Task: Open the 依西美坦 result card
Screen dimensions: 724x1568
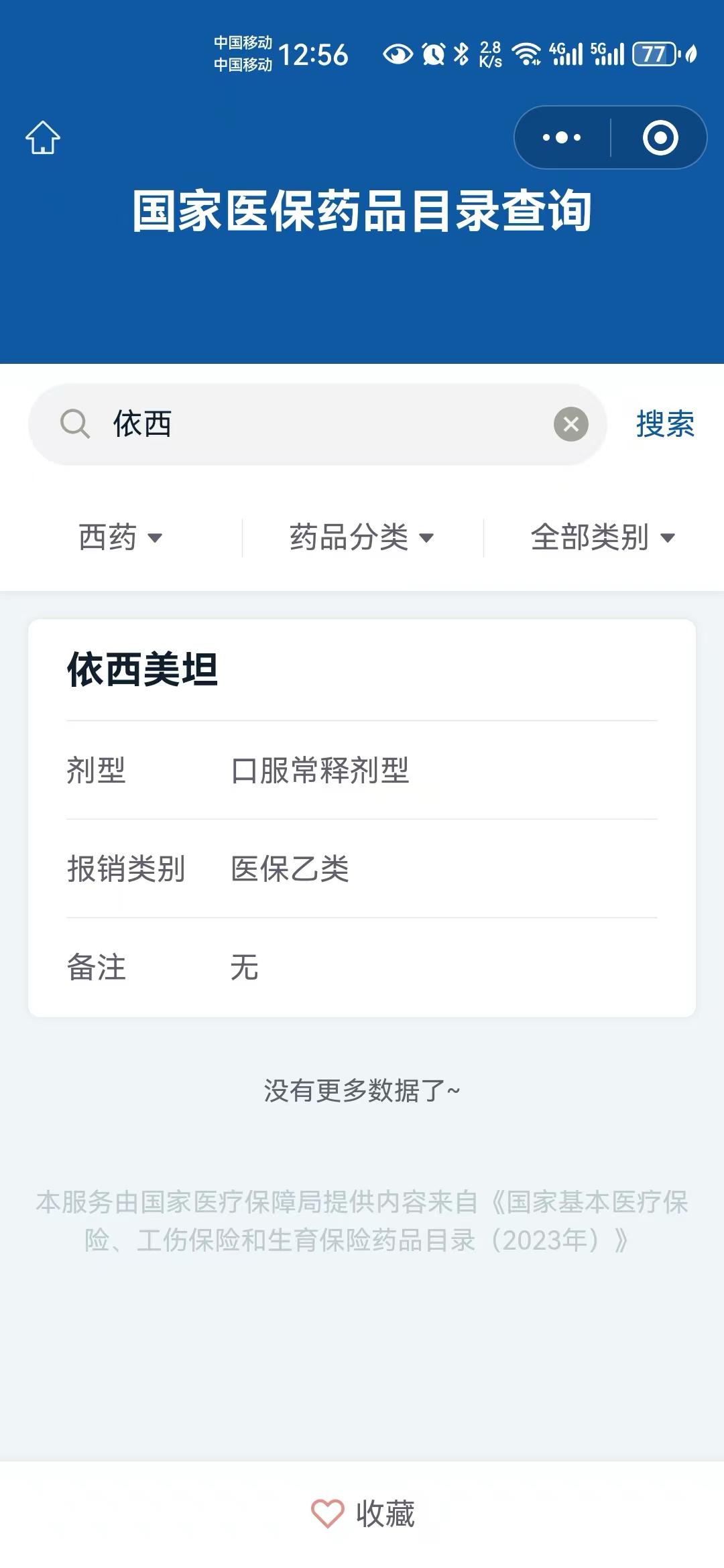Action: click(x=362, y=816)
